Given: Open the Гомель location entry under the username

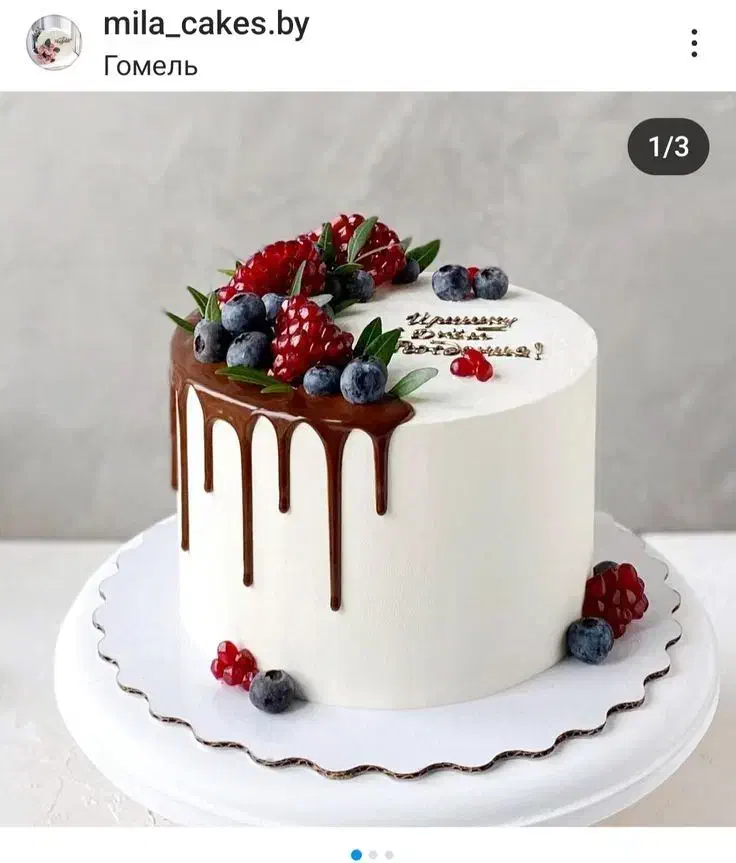Looking at the screenshot, I should [143, 64].
